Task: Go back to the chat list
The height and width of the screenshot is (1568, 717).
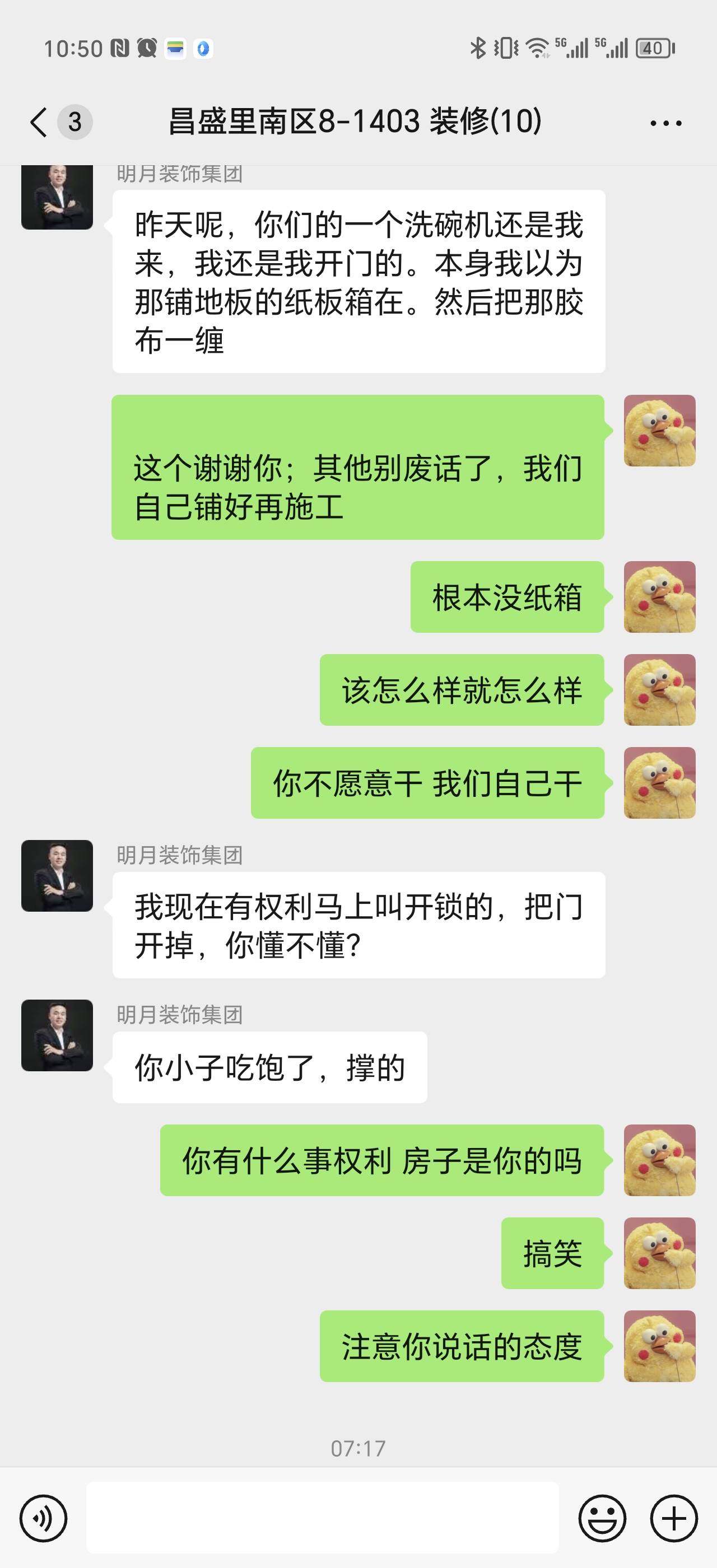Action: click(39, 122)
